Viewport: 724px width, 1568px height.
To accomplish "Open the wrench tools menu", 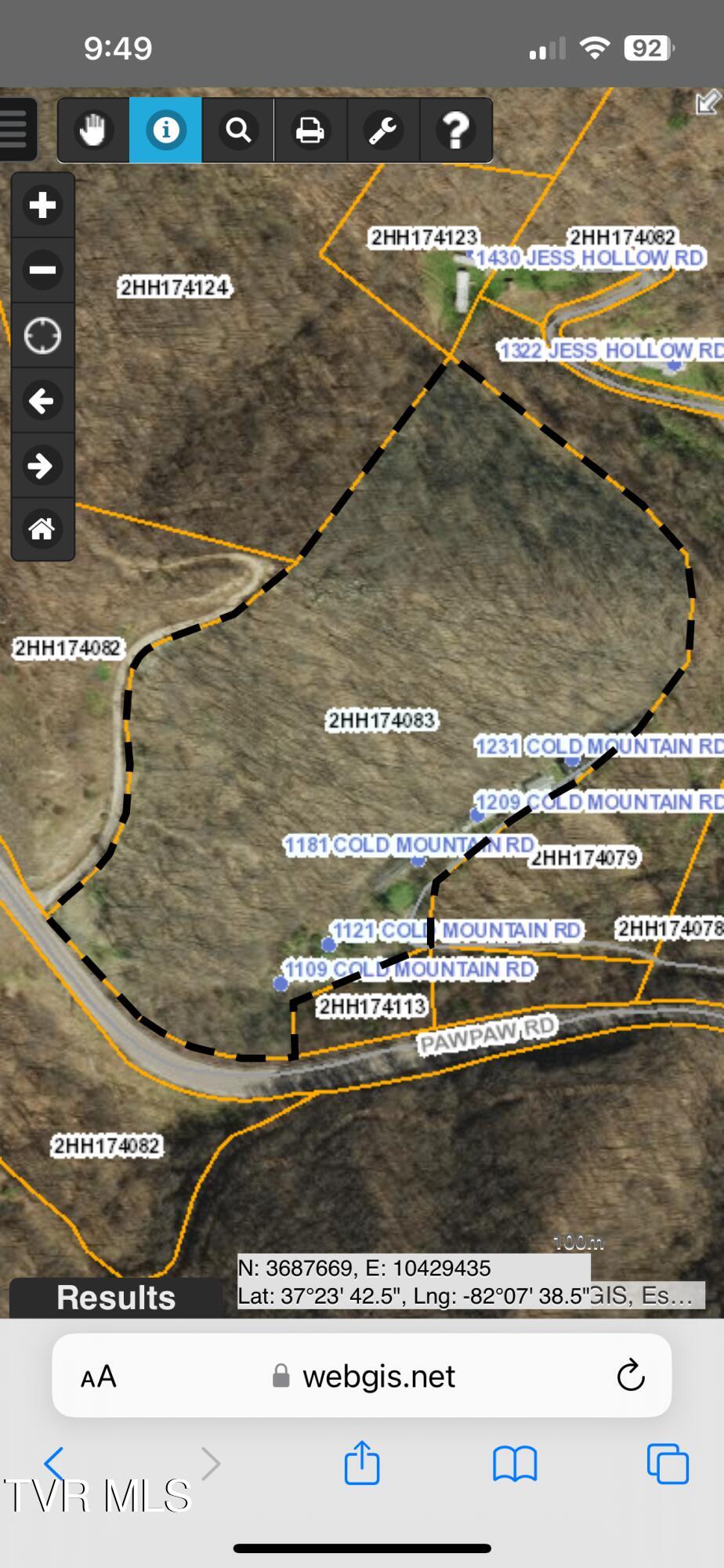I will pyautogui.click(x=383, y=130).
